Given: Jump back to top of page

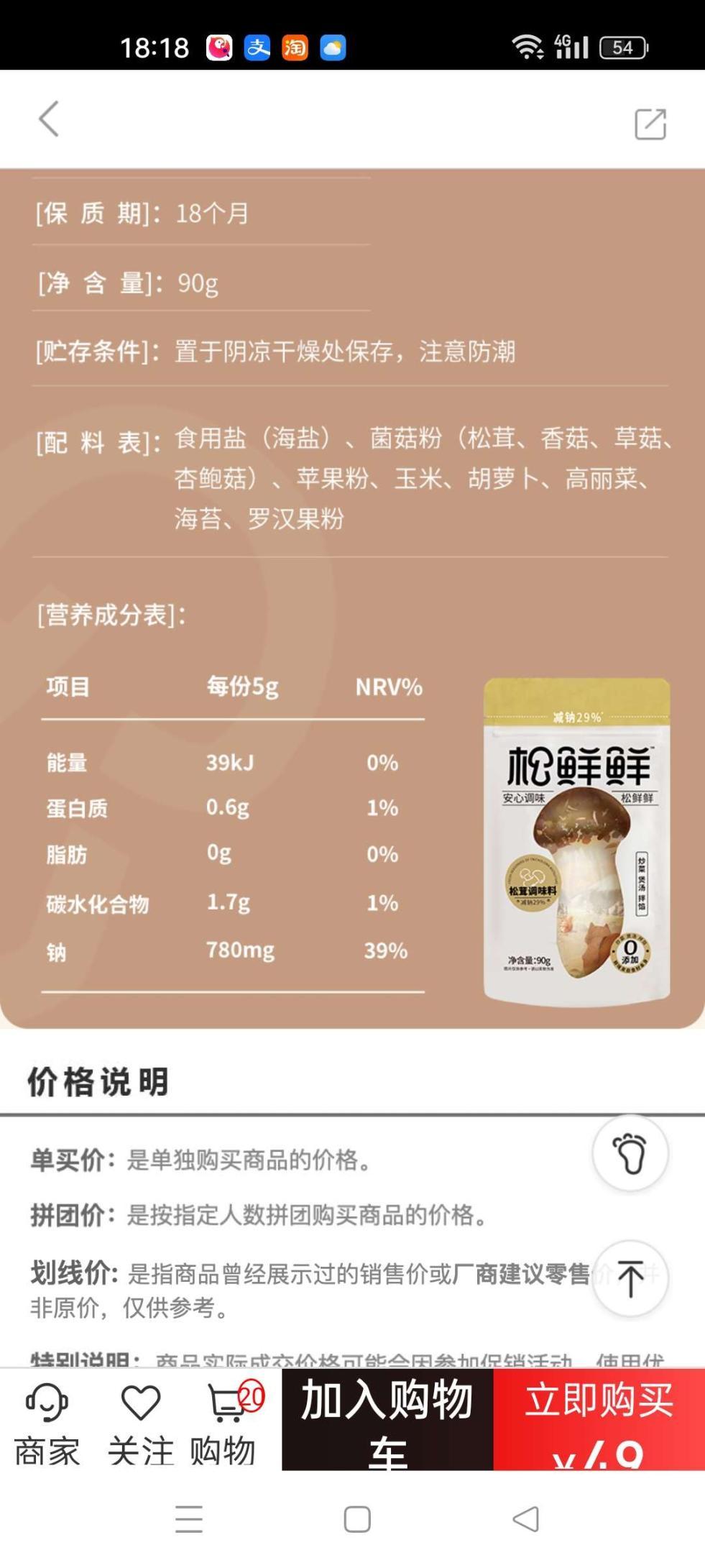Looking at the screenshot, I should pos(630,1279).
